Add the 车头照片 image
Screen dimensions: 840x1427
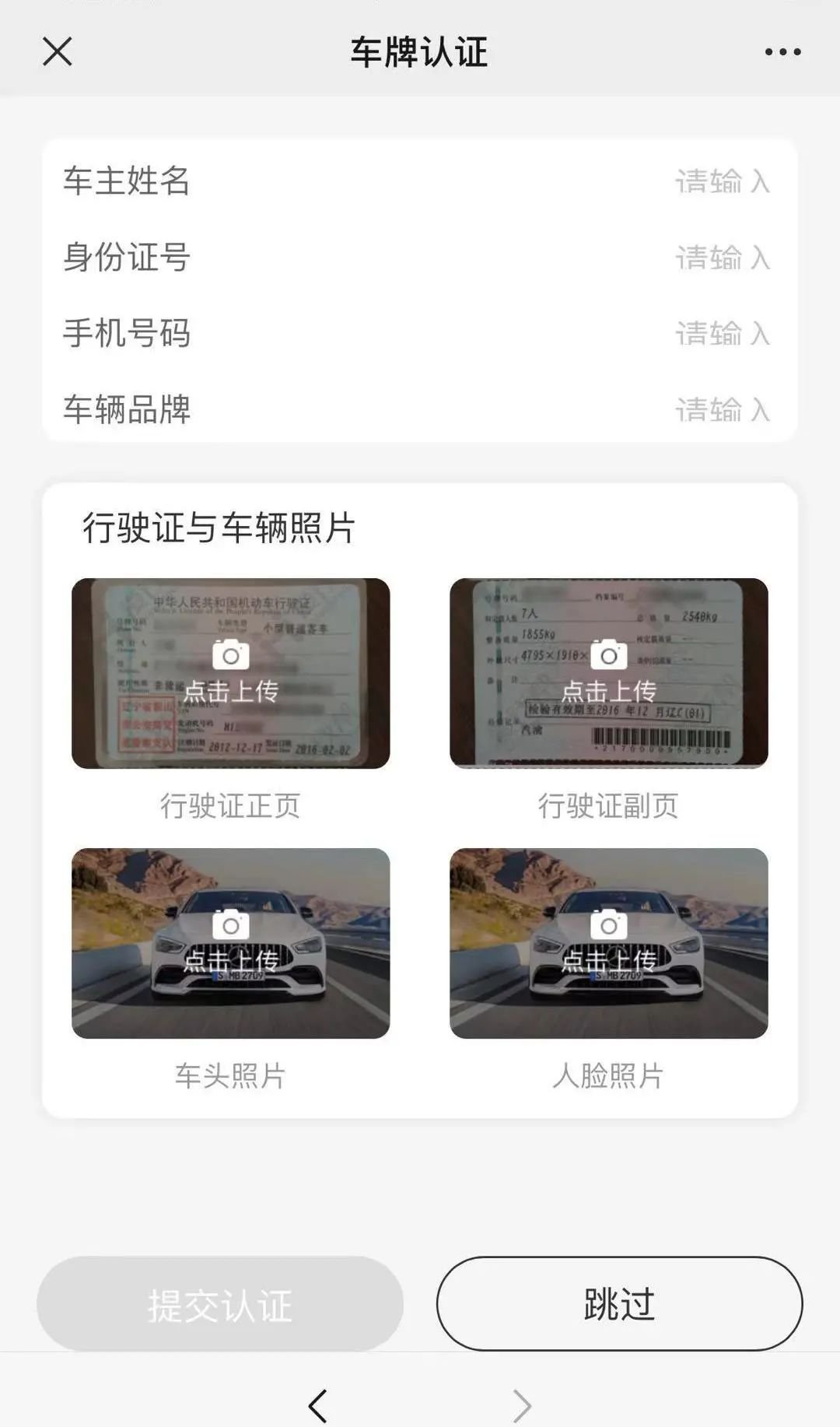231,943
